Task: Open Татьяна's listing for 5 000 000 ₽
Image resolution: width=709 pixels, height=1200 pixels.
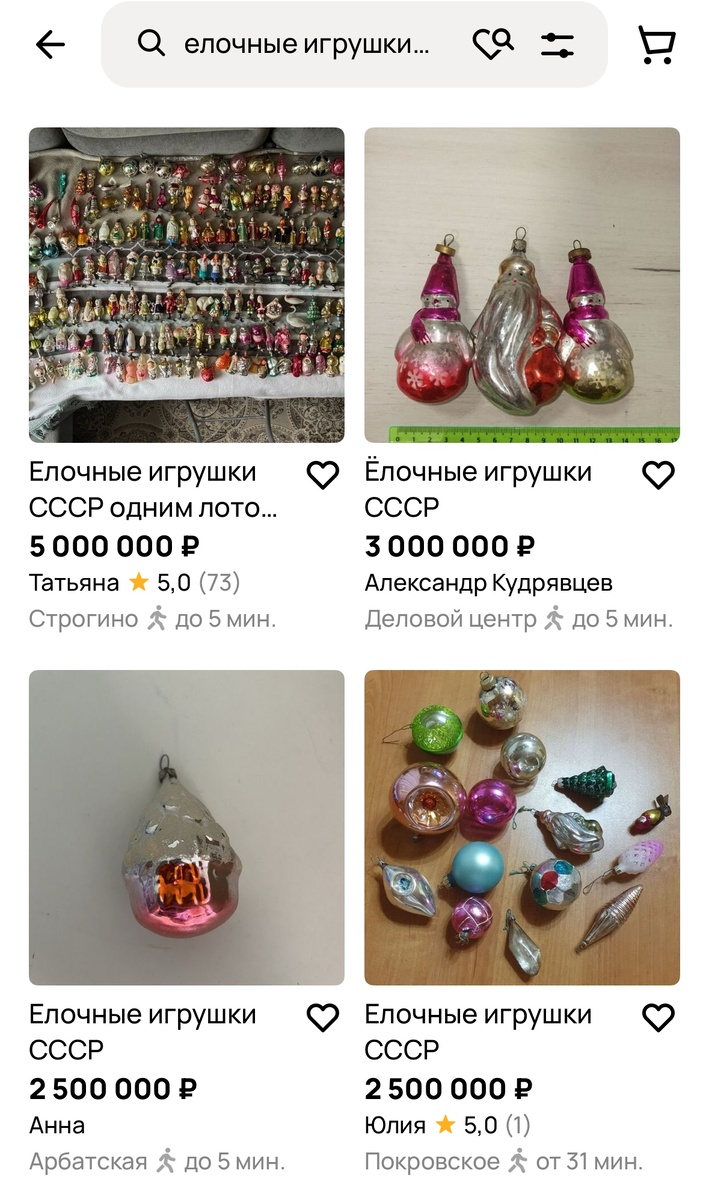Action: coord(186,285)
